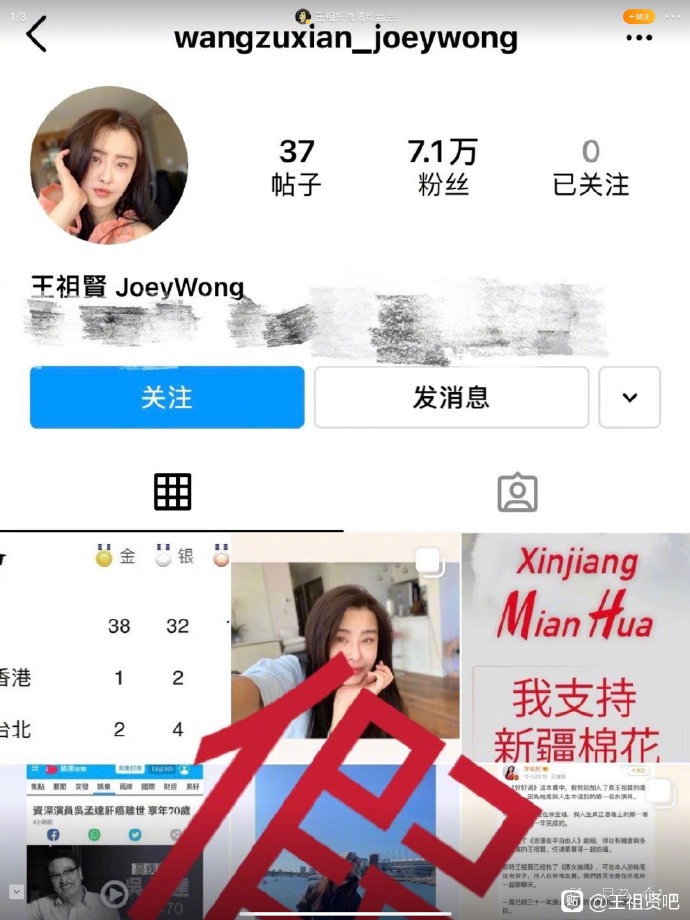Go back using the top-left arrow

(37, 35)
